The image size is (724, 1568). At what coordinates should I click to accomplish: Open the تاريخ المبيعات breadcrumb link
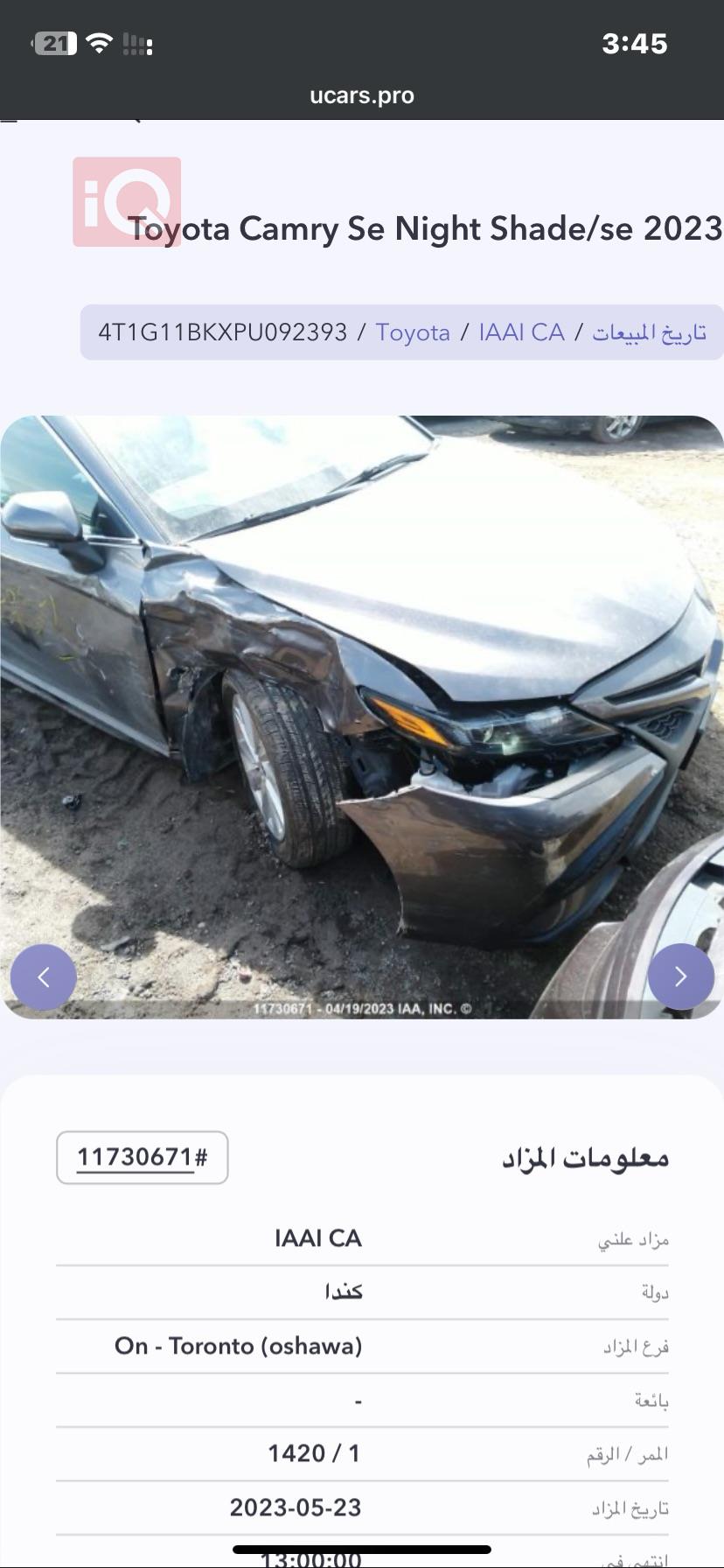pyautogui.click(x=649, y=332)
